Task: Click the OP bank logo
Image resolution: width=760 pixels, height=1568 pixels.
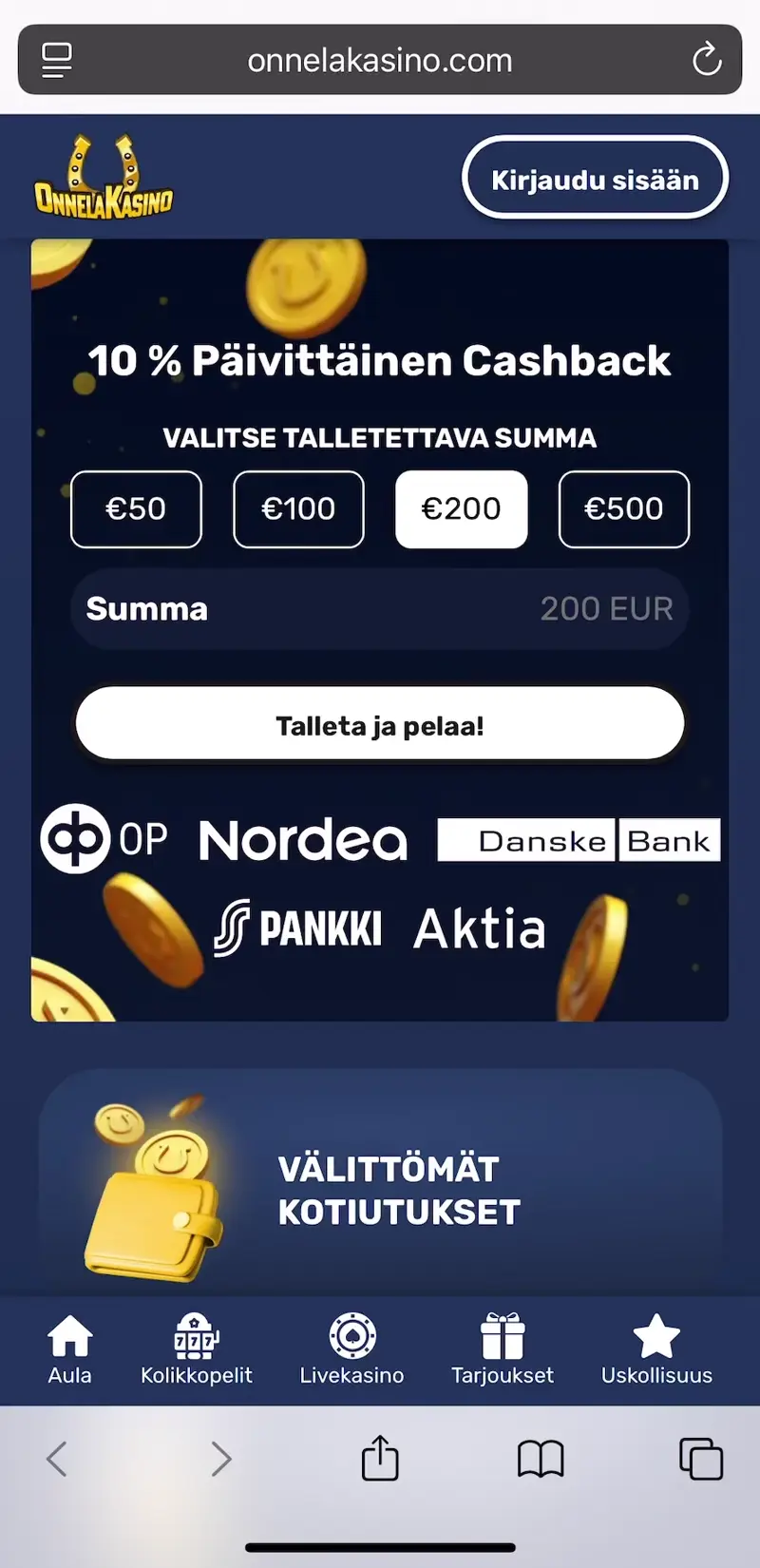Action: click(105, 839)
